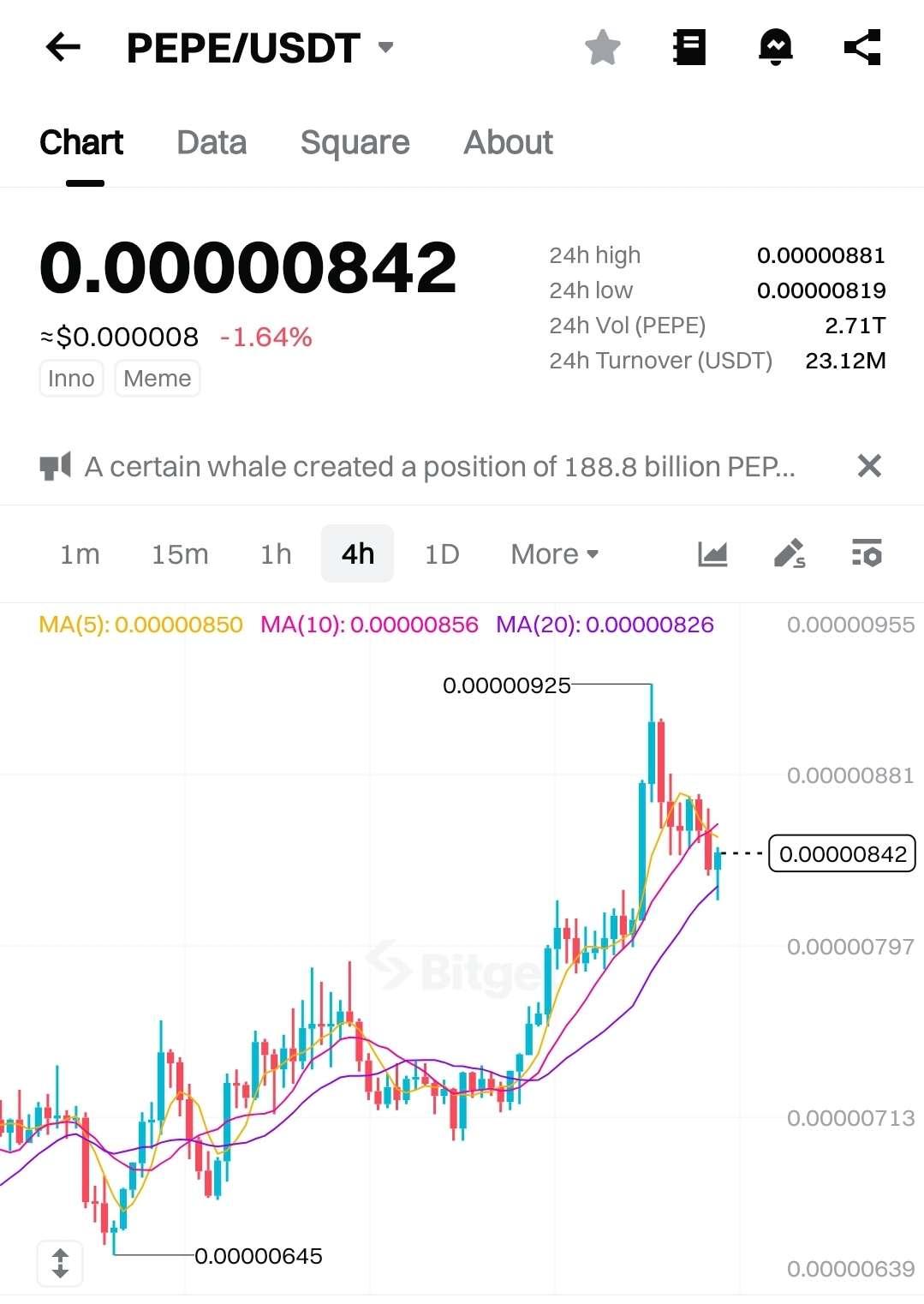
Task: Switch to the Square tab
Action: [355, 142]
